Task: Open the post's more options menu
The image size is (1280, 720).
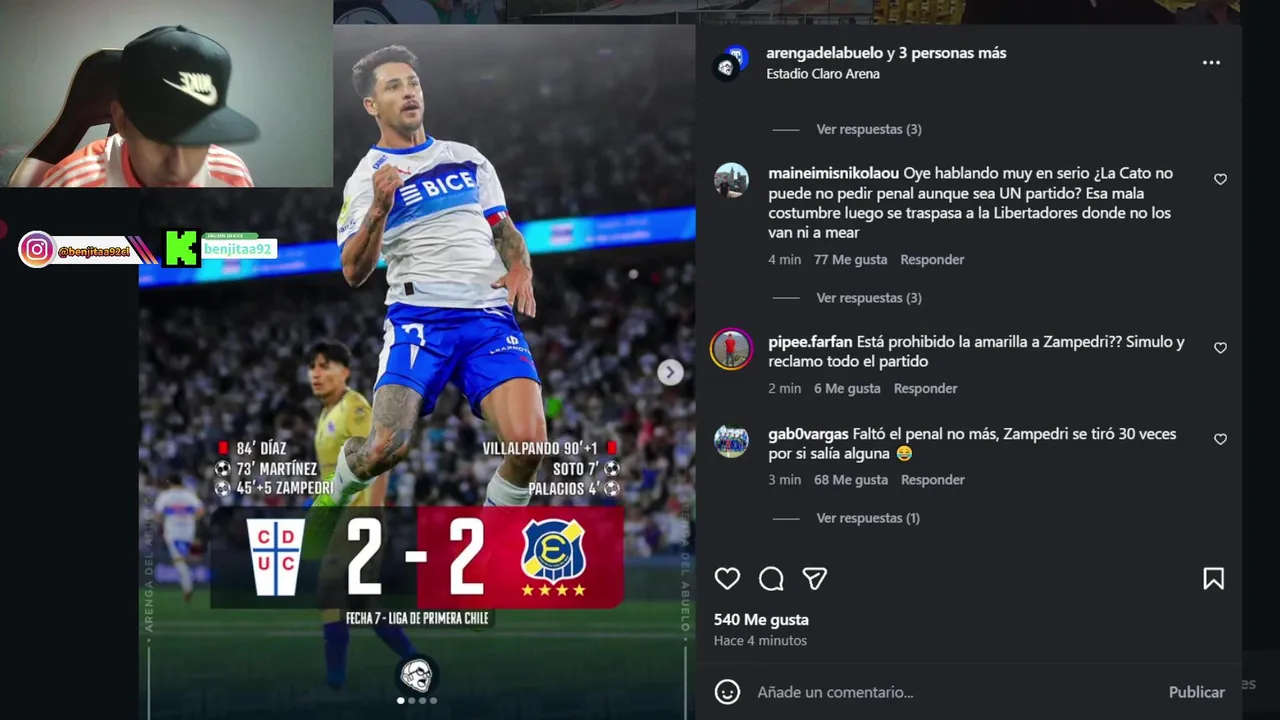Action: [x=1211, y=63]
